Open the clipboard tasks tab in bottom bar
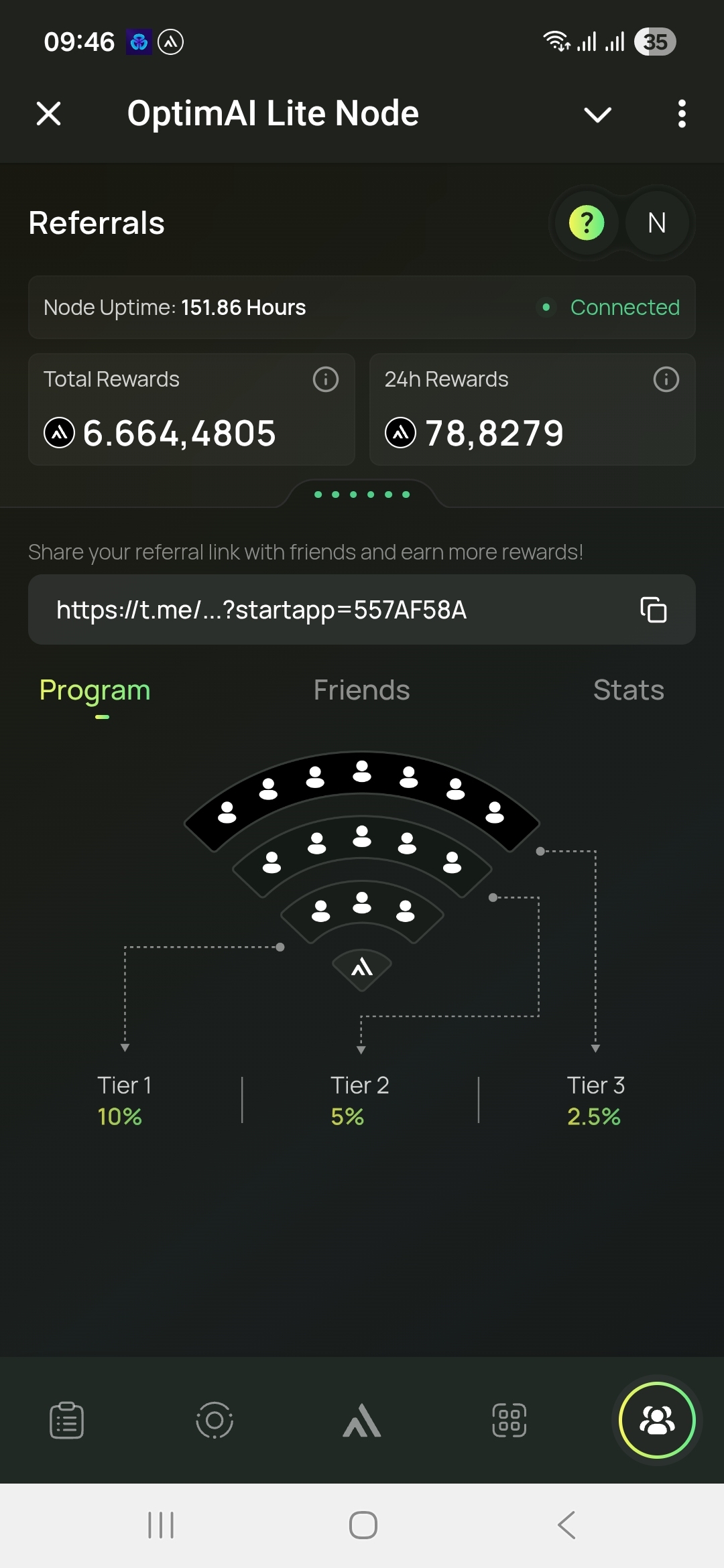Screen dimensions: 724x1568 coord(67,1420)
